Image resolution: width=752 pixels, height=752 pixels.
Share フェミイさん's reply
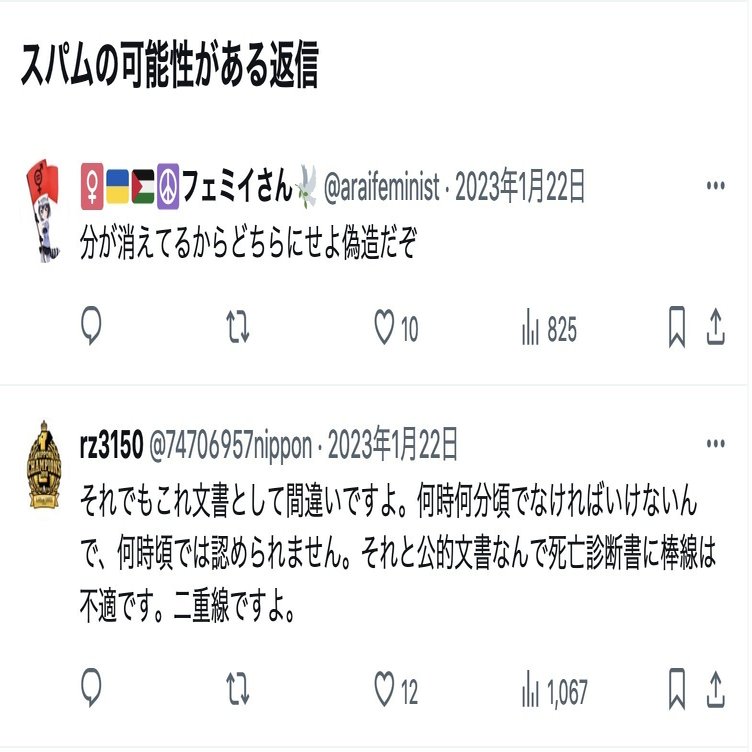point(715,328)
